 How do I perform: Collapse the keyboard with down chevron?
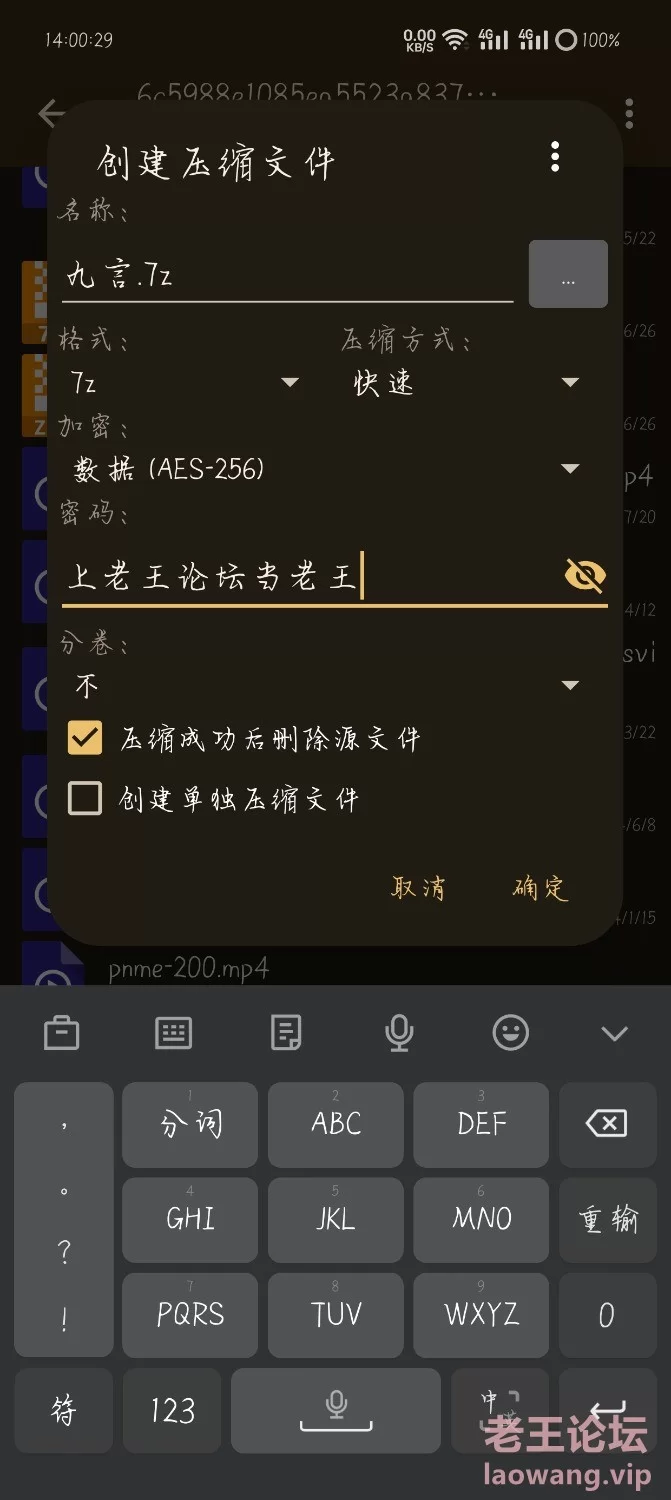[614, 1033]
